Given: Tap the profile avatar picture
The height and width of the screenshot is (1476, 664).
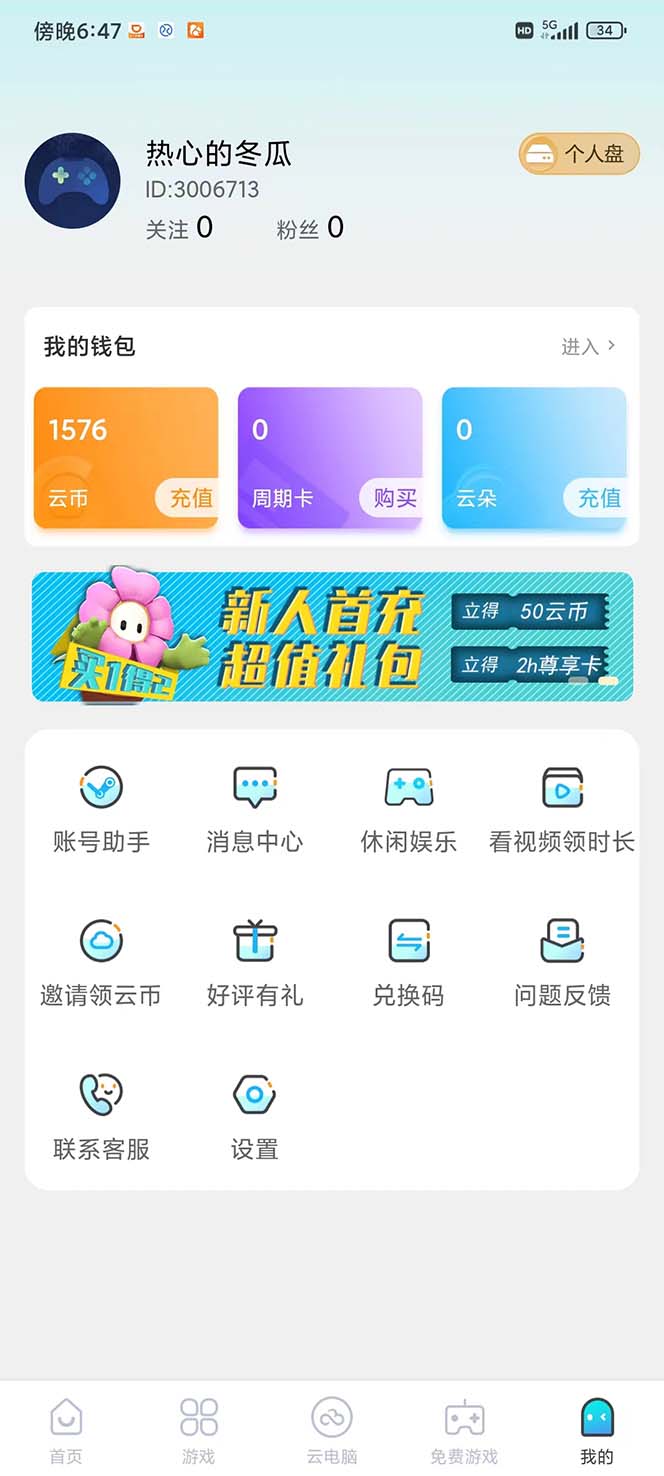Looking at the screenshot, I should pos(72,181).
